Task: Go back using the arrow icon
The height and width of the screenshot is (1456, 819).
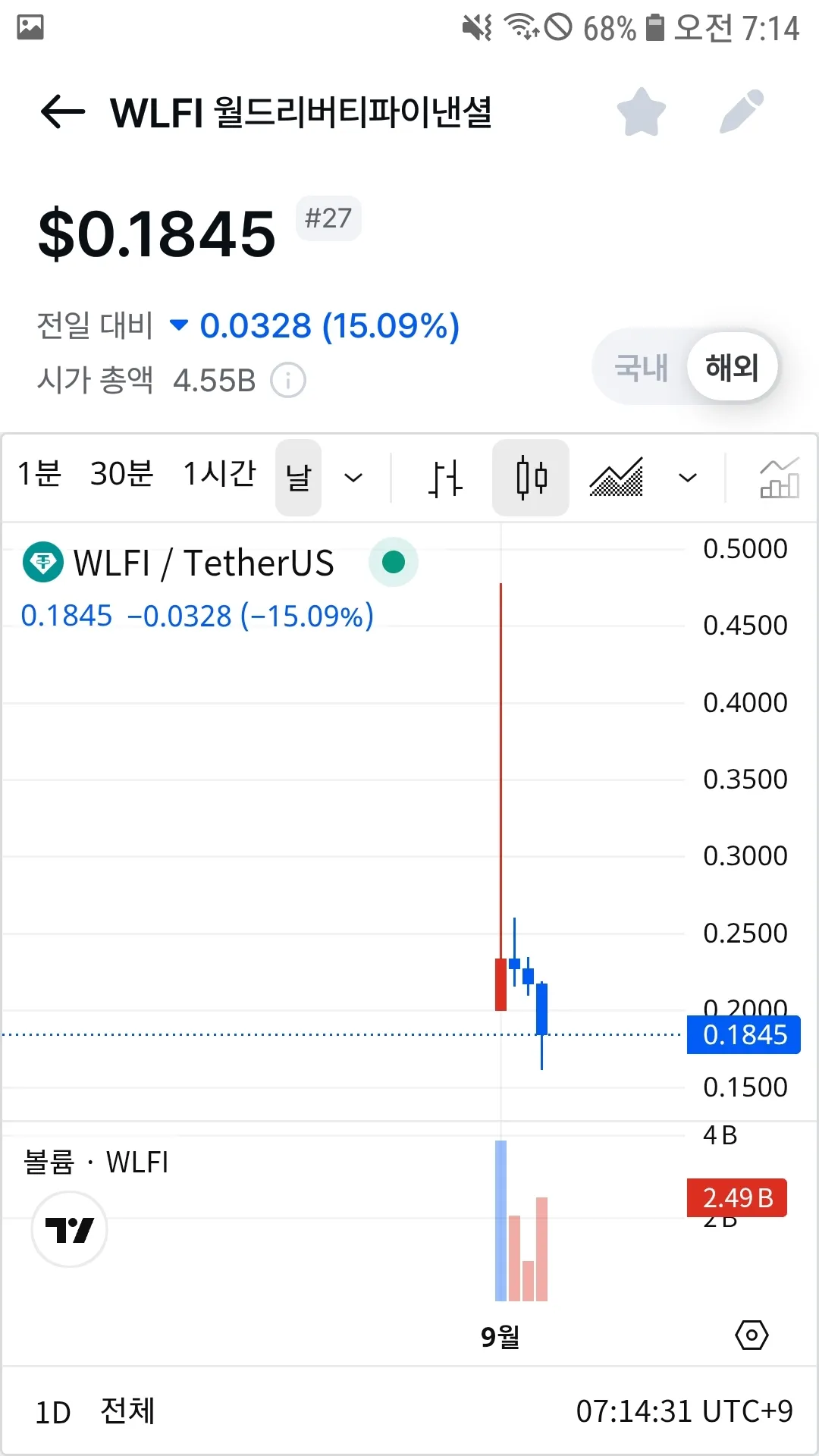Action: coord(62,112)
